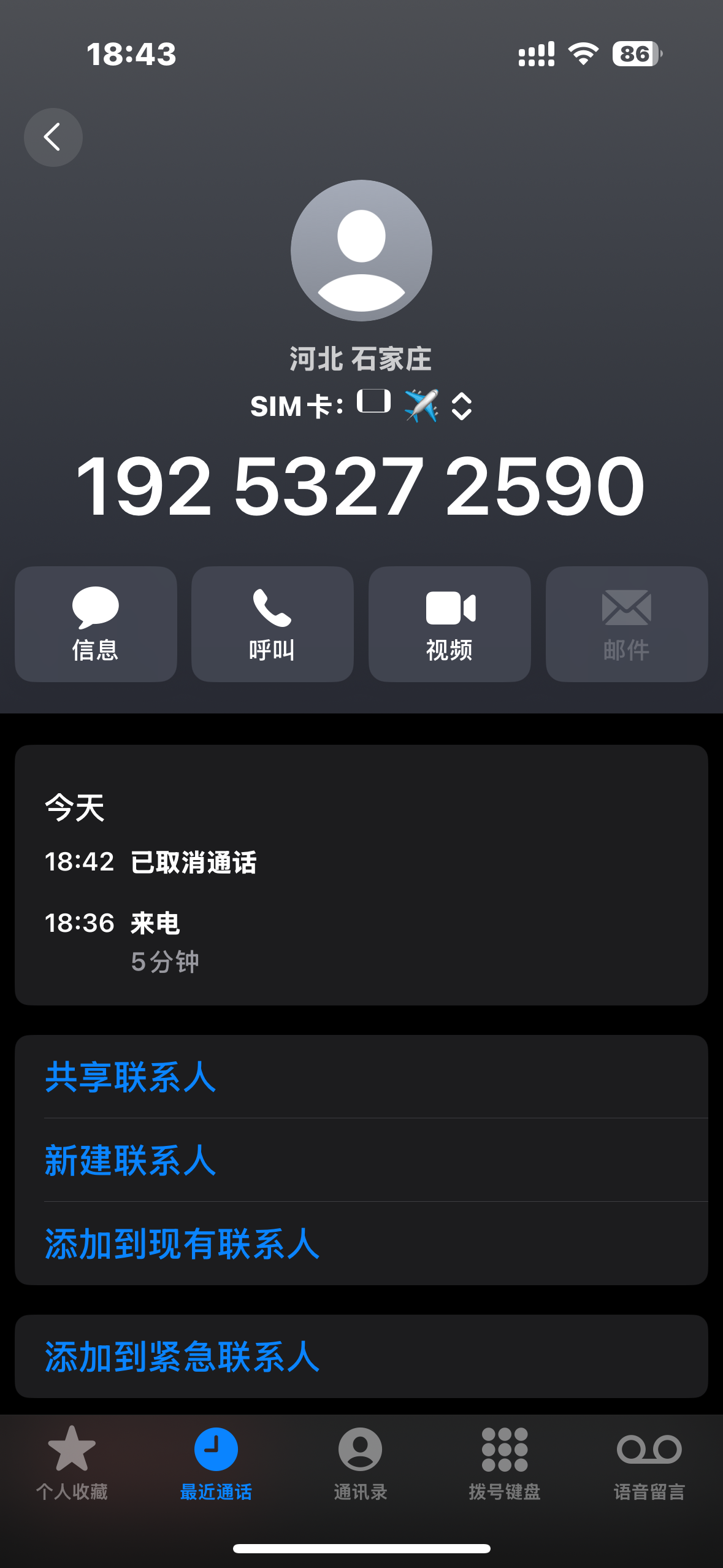This screenshot has height=1568, width=723.
Task: Go back with the top-left chevron
Action: tap(53, 137)
